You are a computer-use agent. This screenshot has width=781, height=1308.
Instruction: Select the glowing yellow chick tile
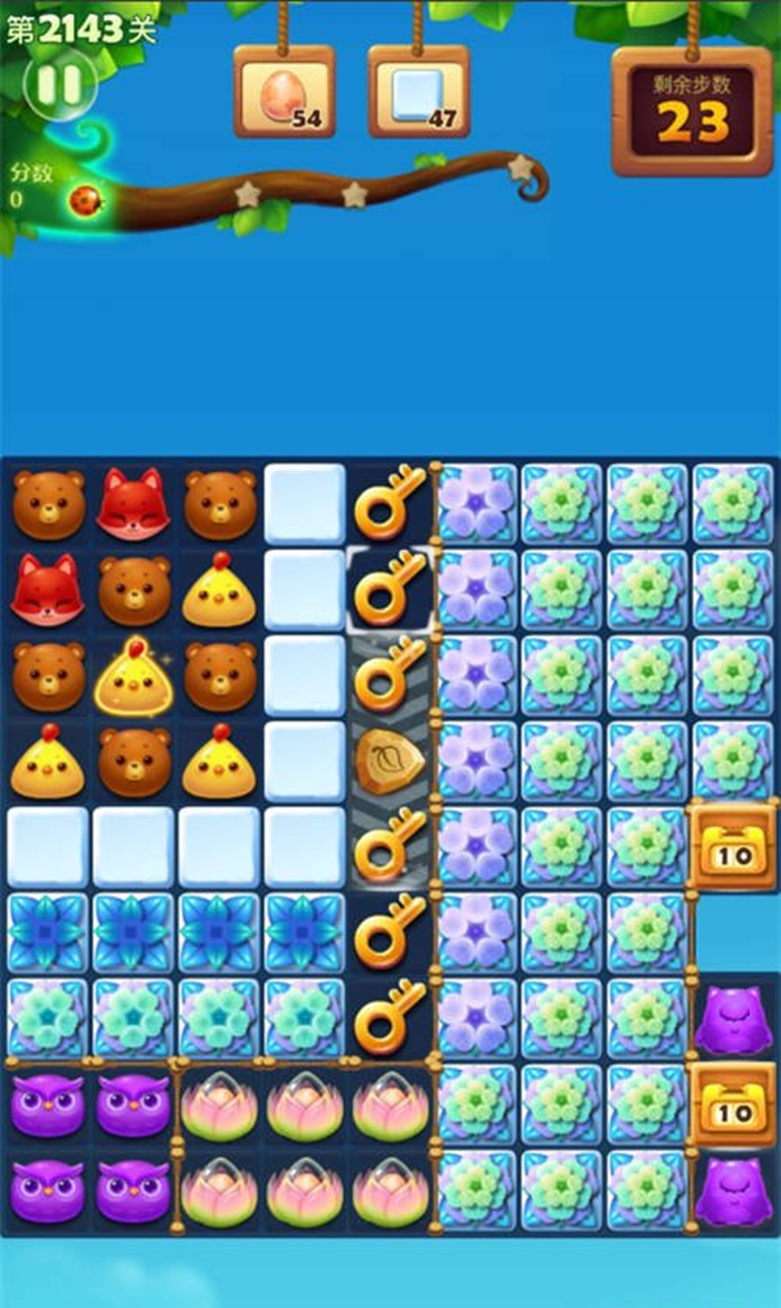tap(133, 676)
